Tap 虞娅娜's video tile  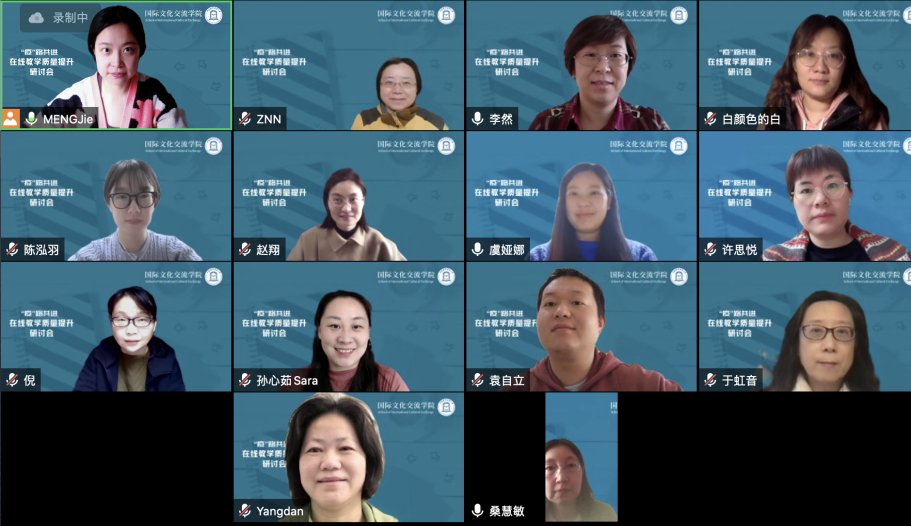(x=581, y=196)
